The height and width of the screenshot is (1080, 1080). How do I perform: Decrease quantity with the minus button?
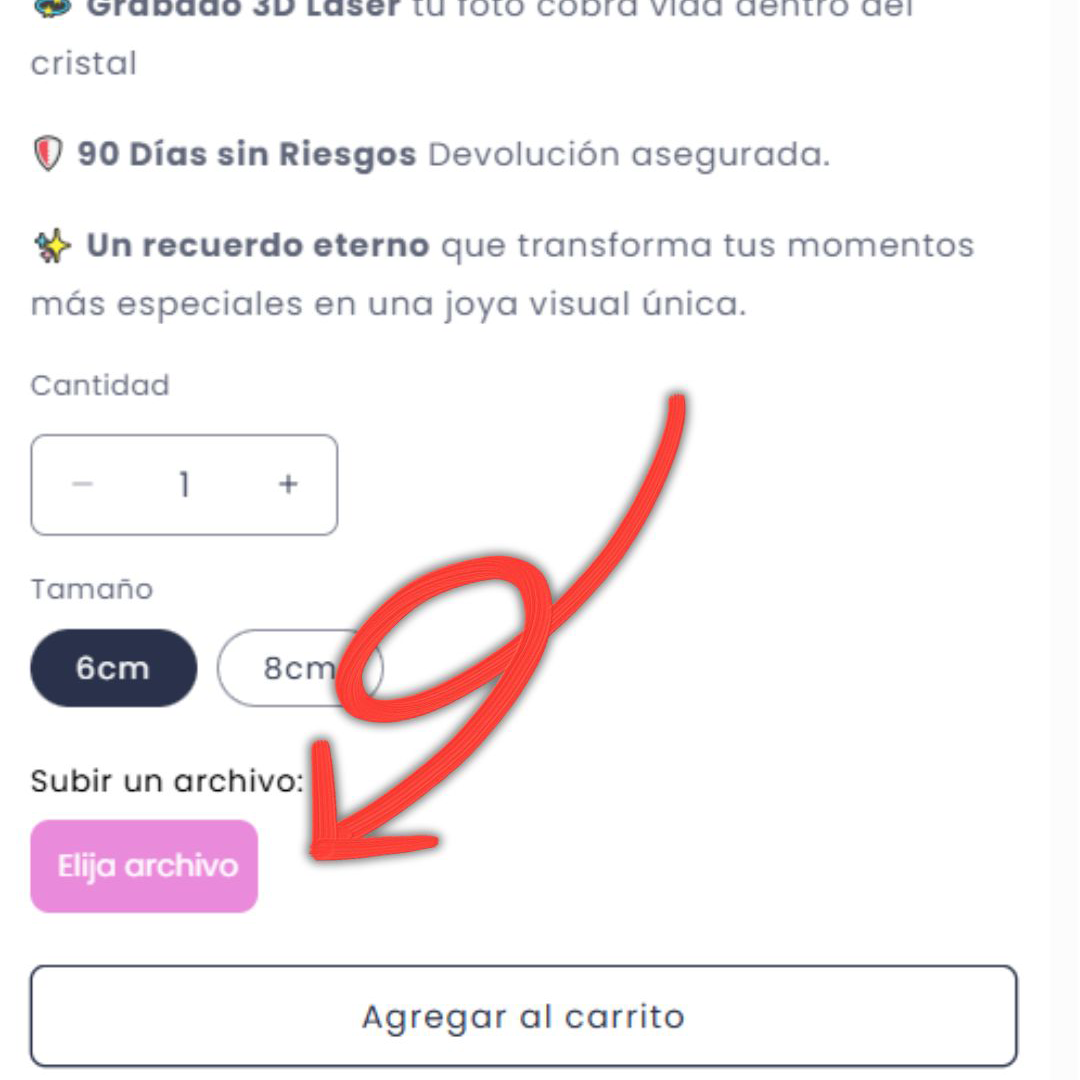tap(83, 485)
